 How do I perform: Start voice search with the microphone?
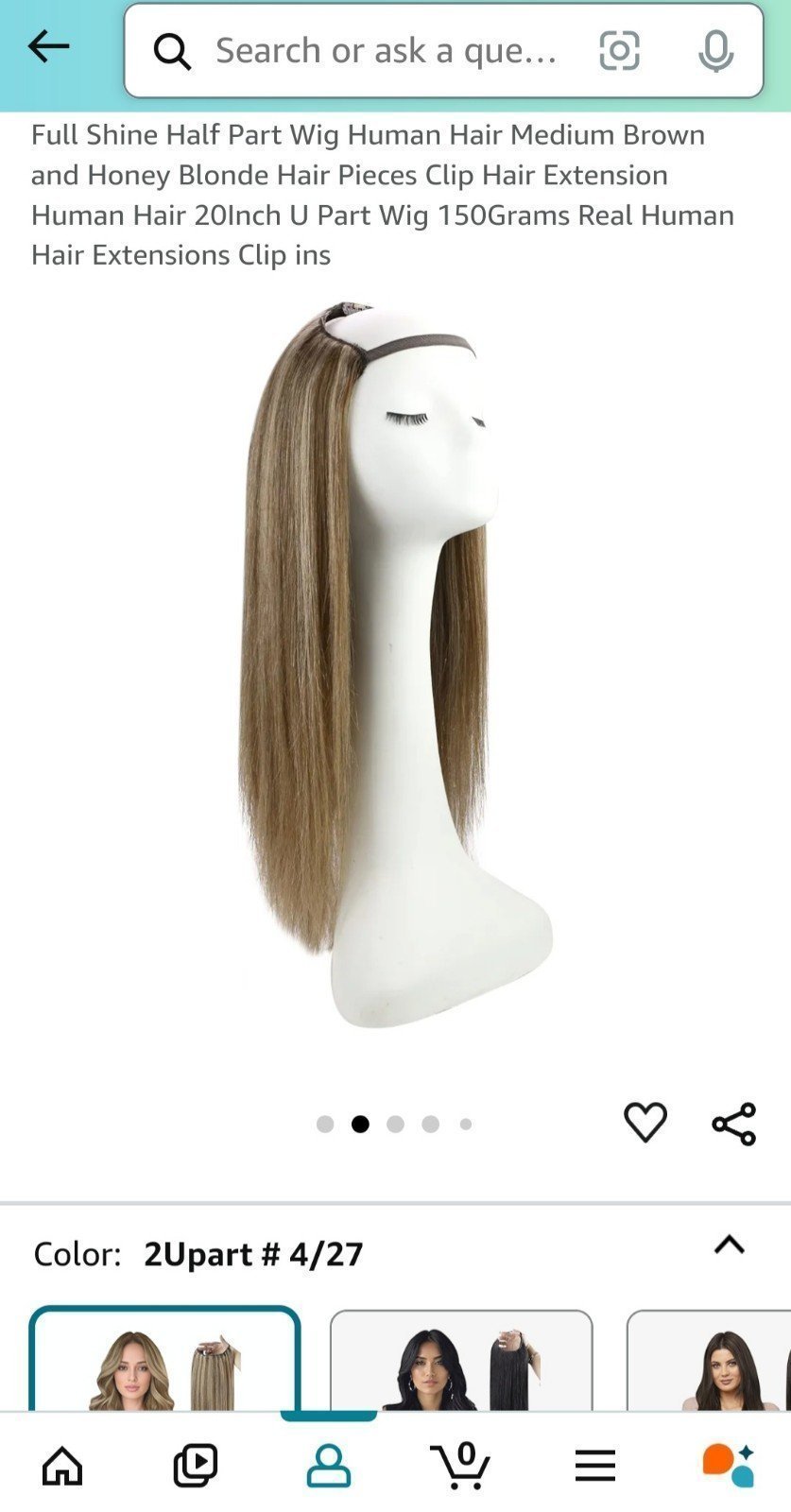pos(715,51)
